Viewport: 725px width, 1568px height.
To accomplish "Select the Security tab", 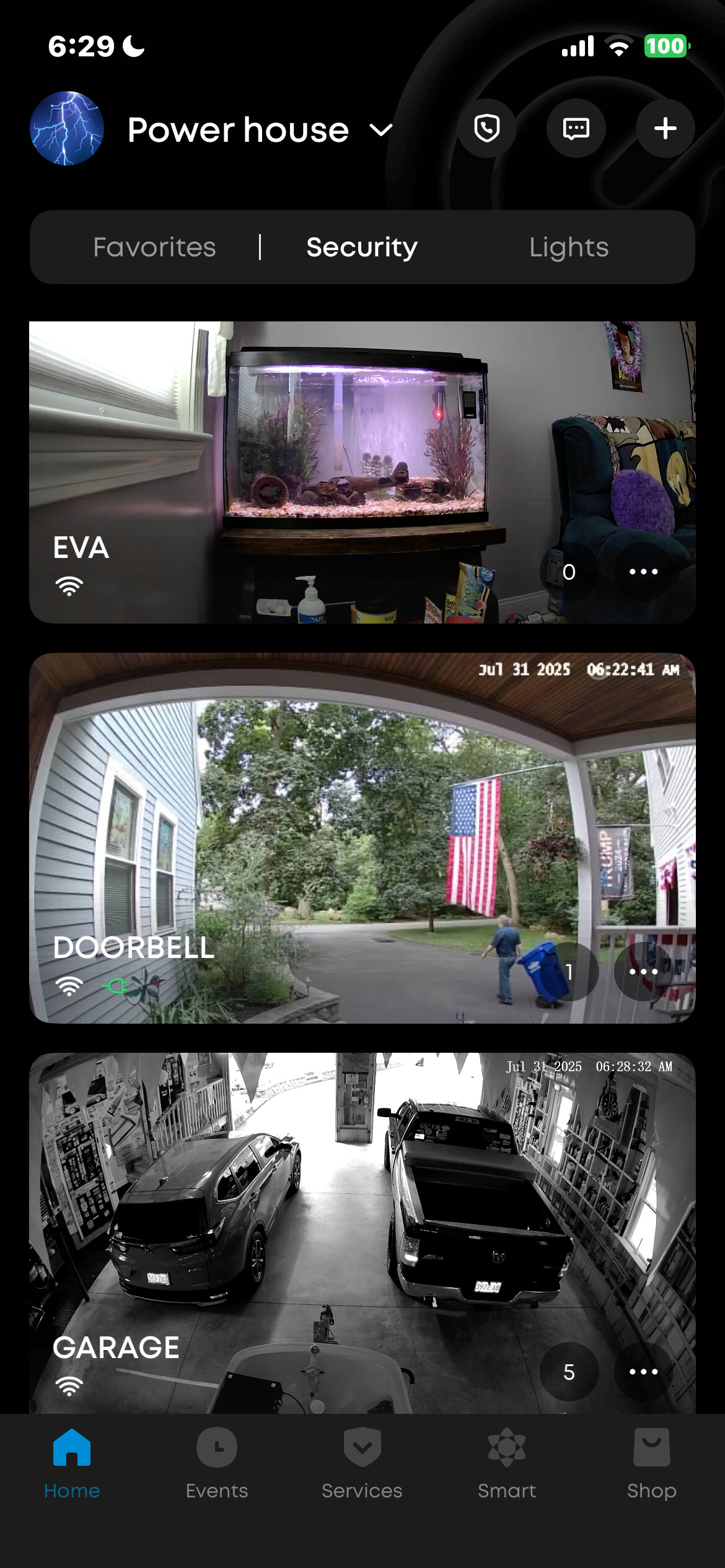I will (362, 247).
